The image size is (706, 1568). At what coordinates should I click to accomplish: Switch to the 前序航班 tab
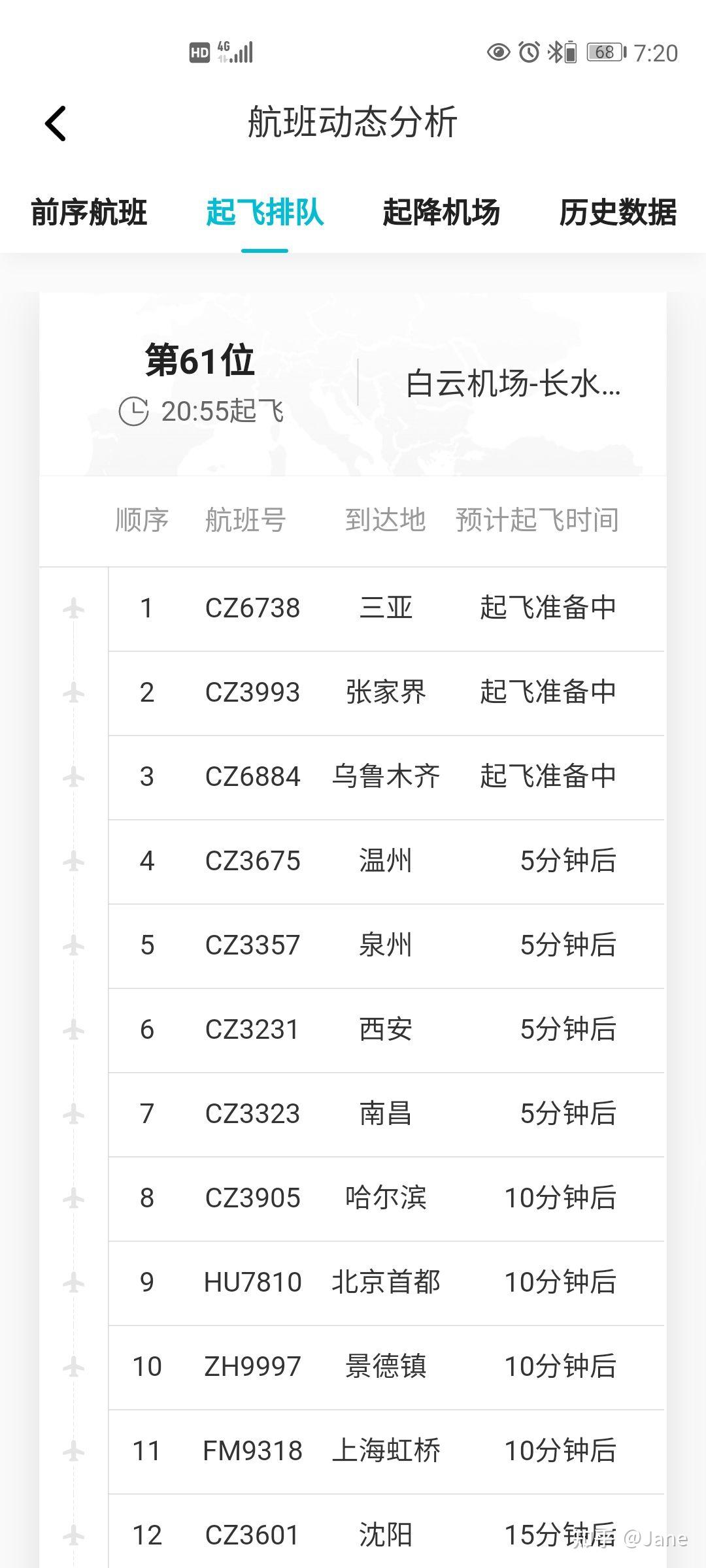(89, 212)
